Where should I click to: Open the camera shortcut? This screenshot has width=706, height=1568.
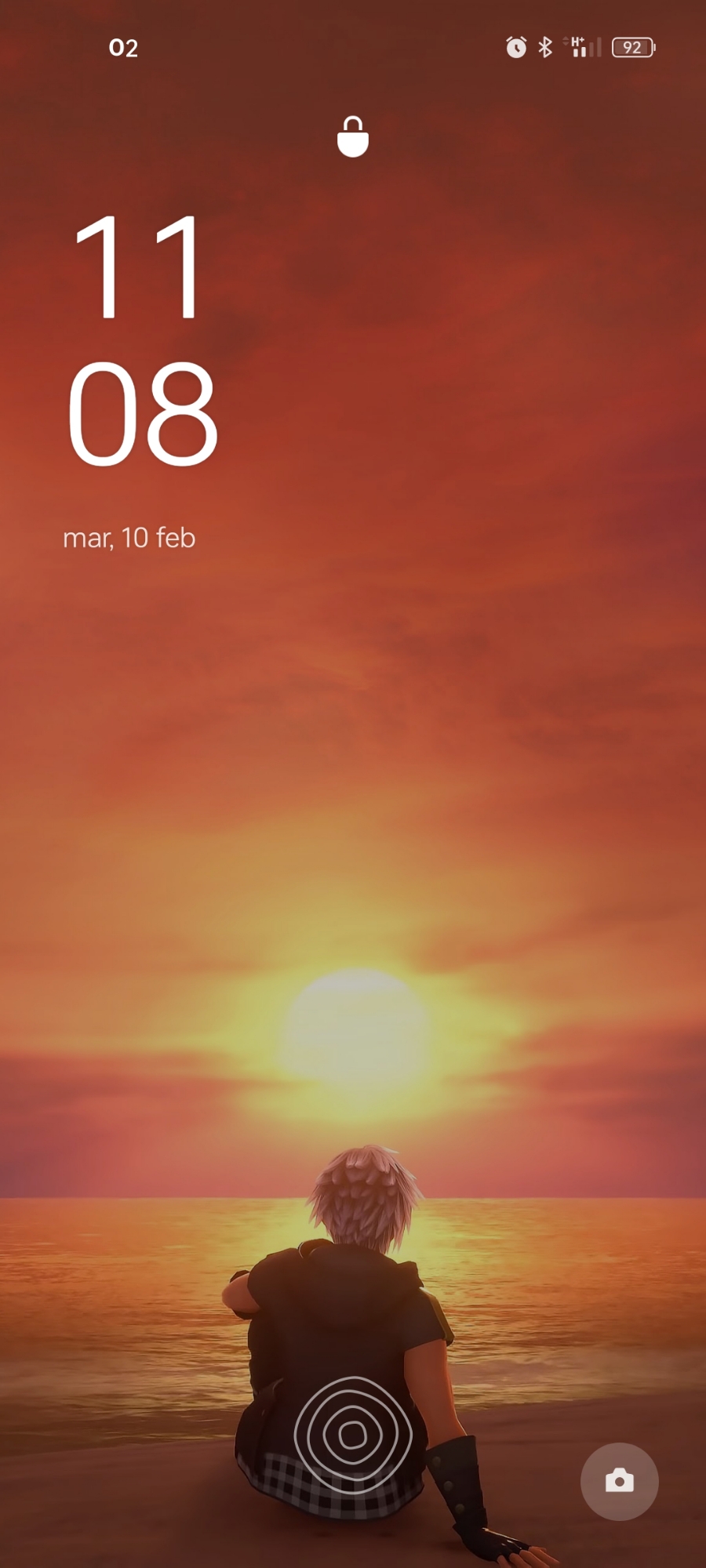tap(619, 1481)
